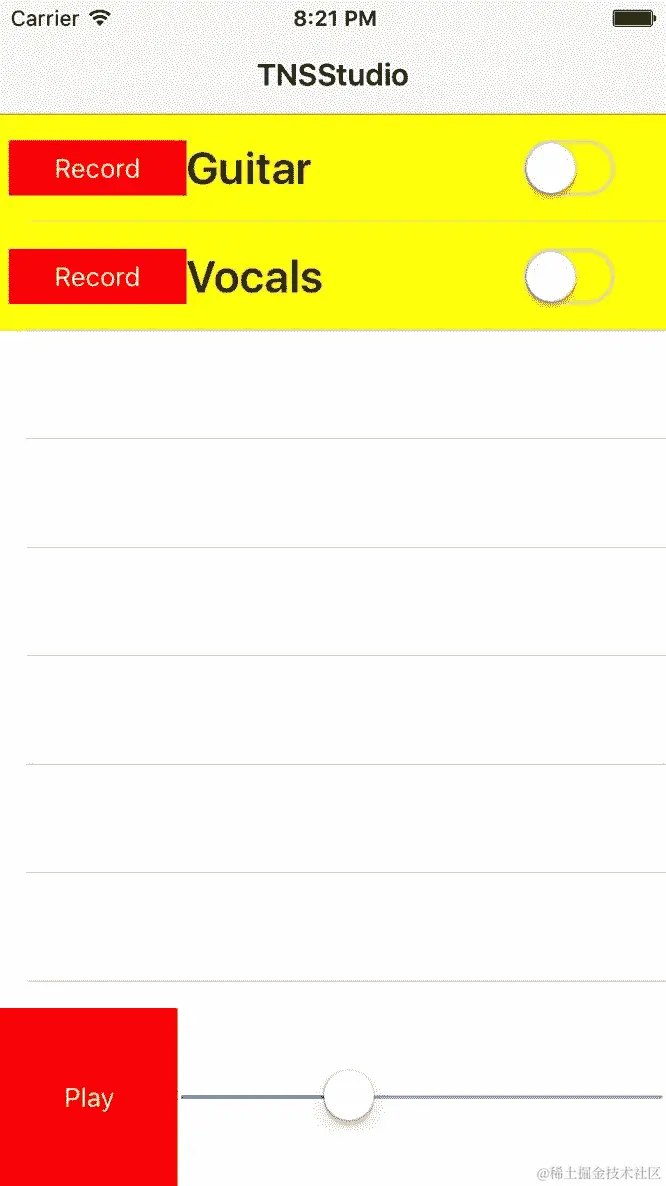Start playback with the Play button
The width and height of the screenshot is (666, 1186).
point(88,1097)
